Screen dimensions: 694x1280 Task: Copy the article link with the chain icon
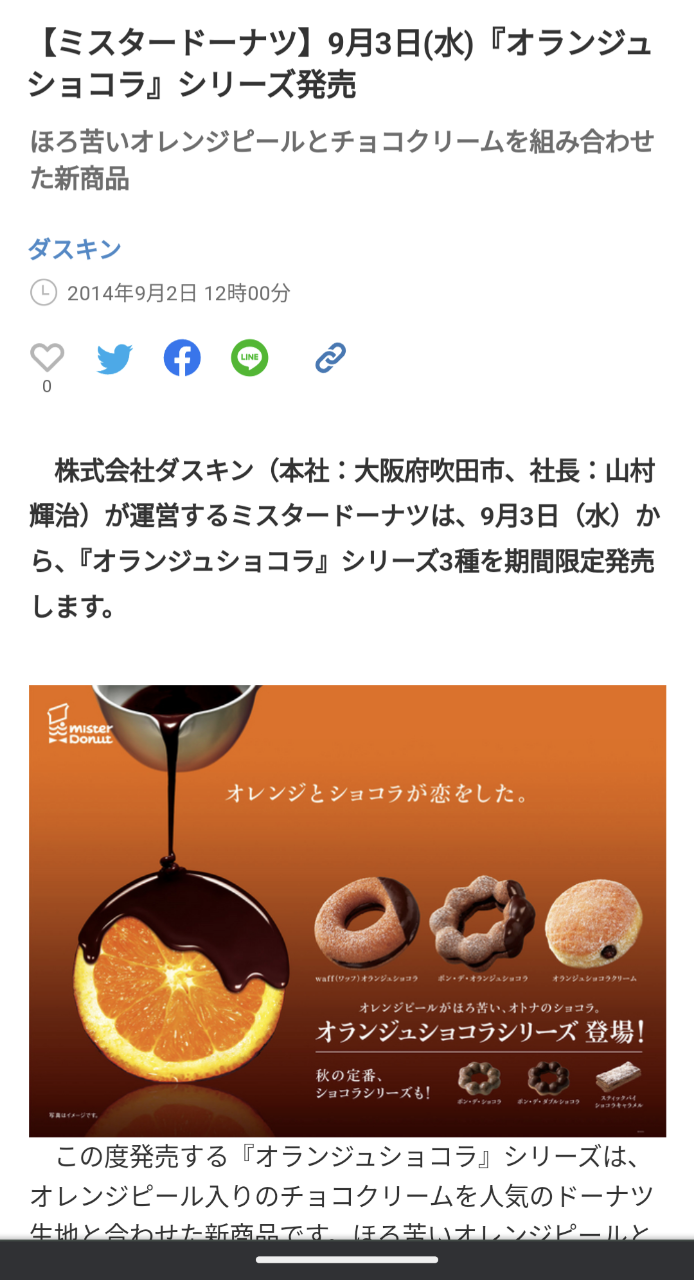coord(330,358)
